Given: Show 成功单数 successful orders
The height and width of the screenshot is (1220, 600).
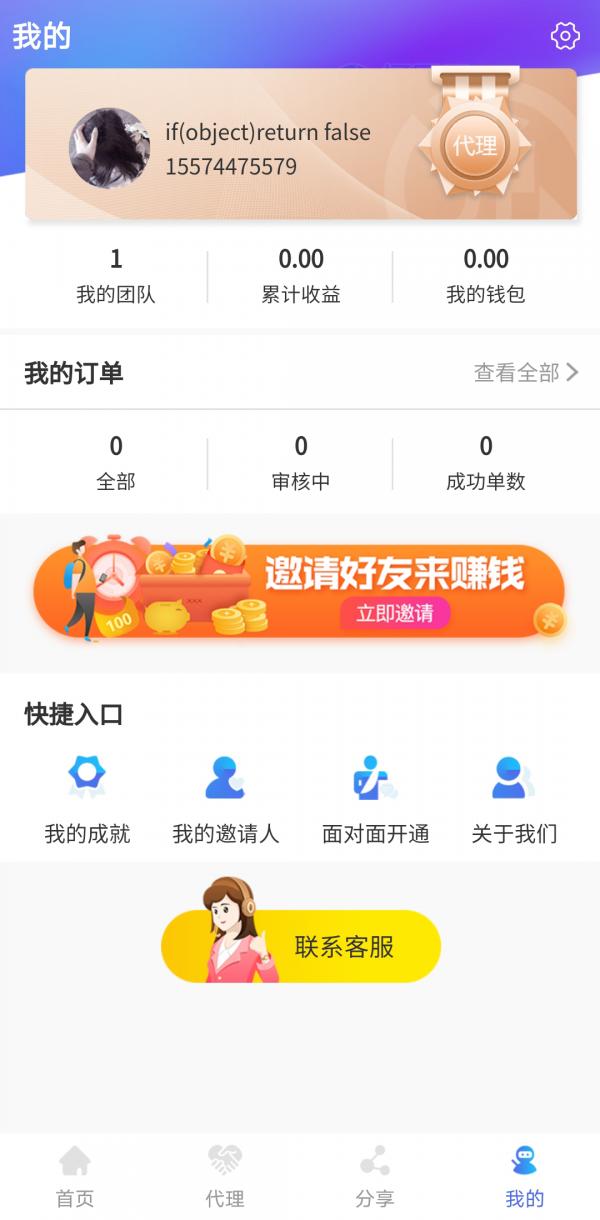Looking at the screenshot, I should click(486, 462).
